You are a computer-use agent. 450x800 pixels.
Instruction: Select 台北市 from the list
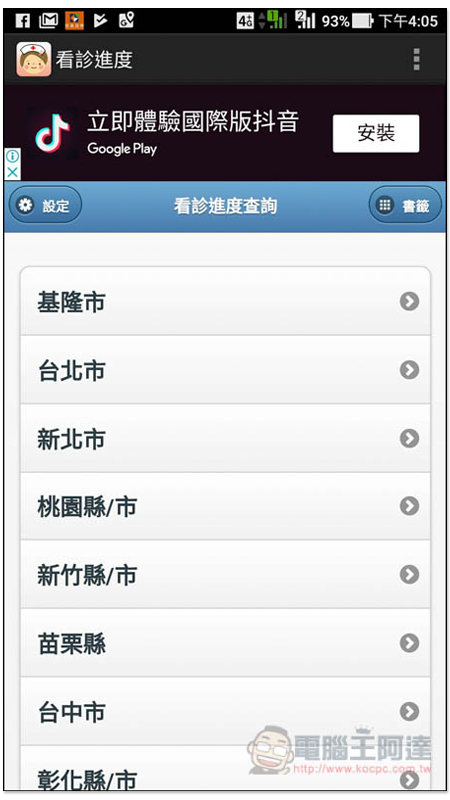coord(225,370)
